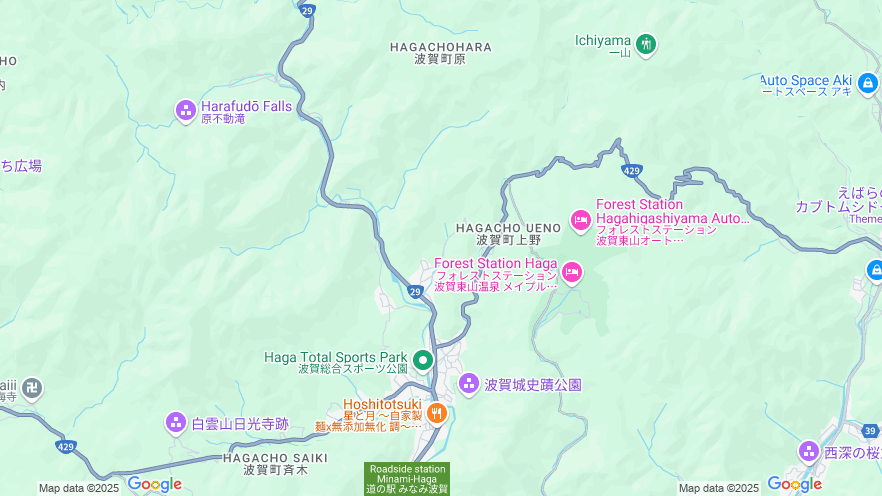Open the Haga Total Sports Park marker
This screenshot has width=882, height=496.
point(423,360)
